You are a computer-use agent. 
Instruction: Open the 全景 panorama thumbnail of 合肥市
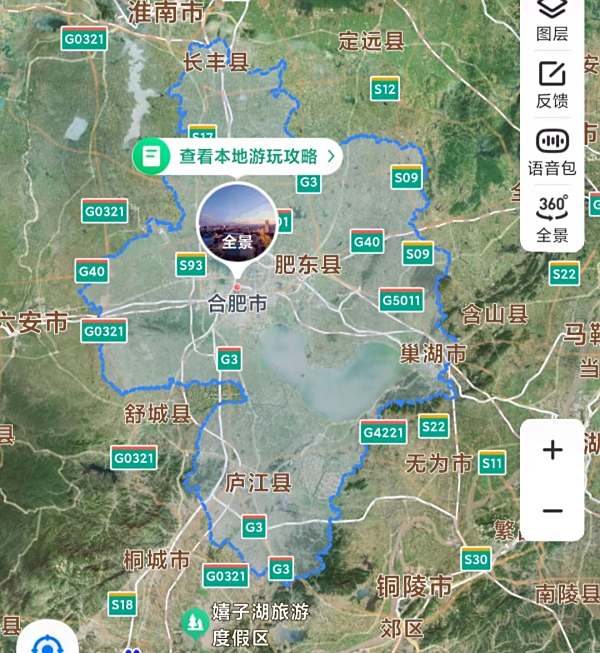(237, 221)
